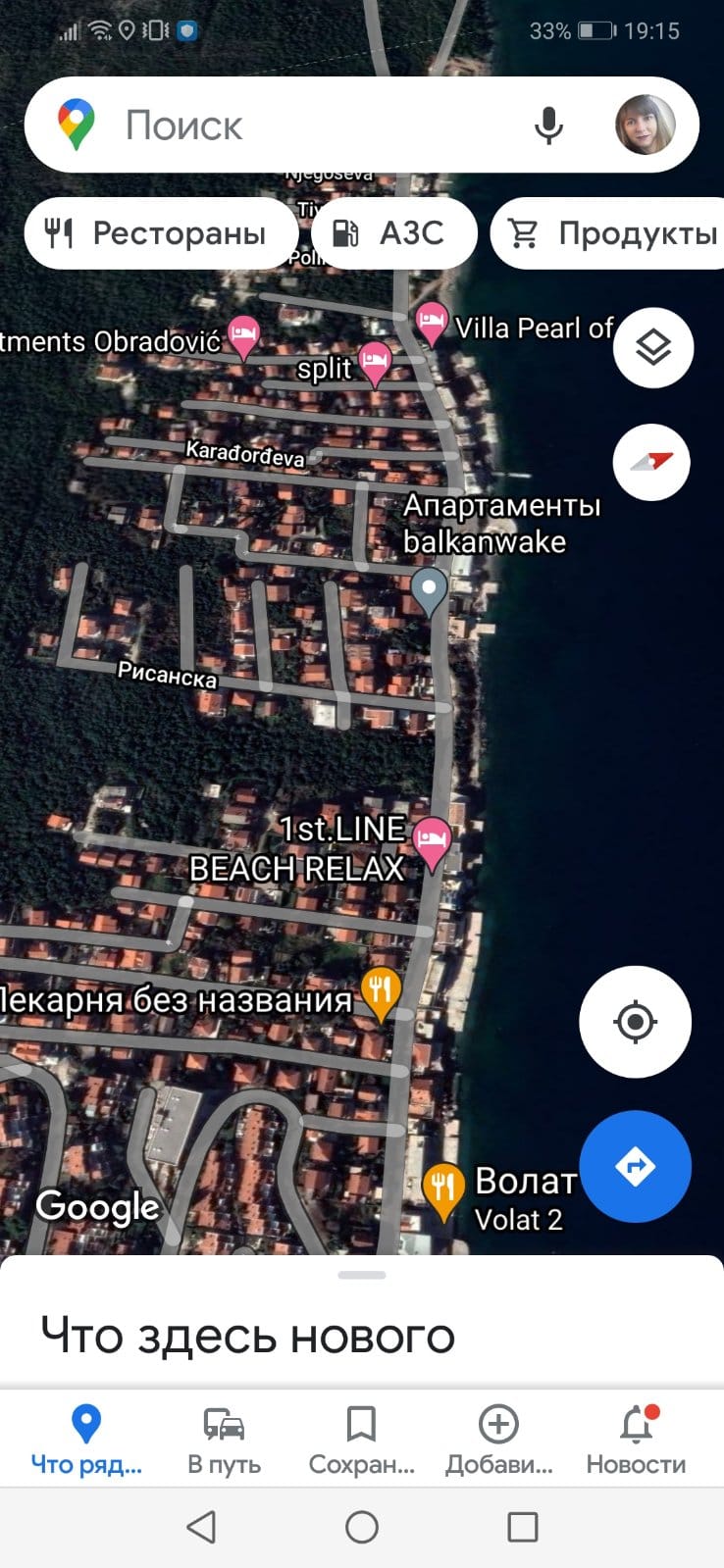Select the Рестораны chip
724x1568 pixels.
[160, 233]
